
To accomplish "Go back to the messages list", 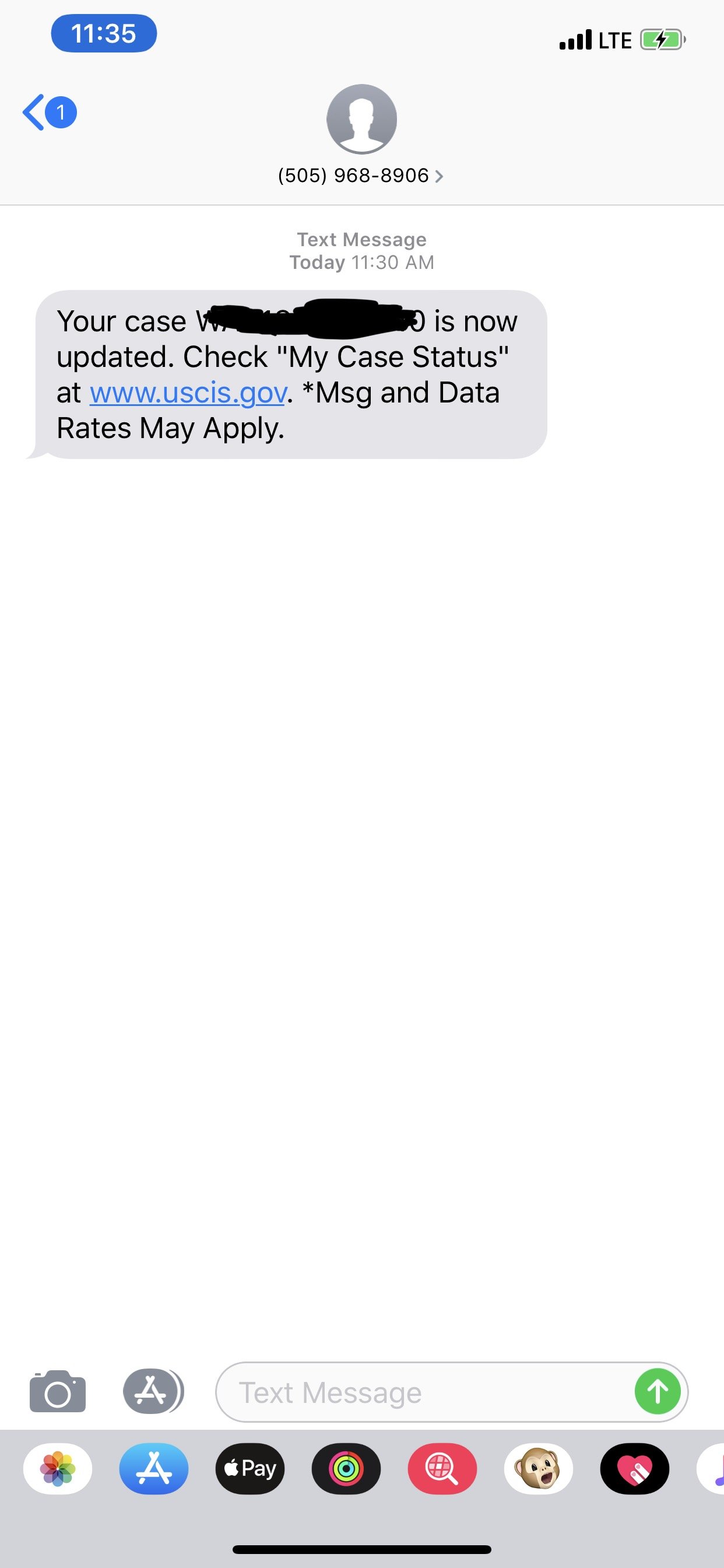I will click(x=48, y=113).
